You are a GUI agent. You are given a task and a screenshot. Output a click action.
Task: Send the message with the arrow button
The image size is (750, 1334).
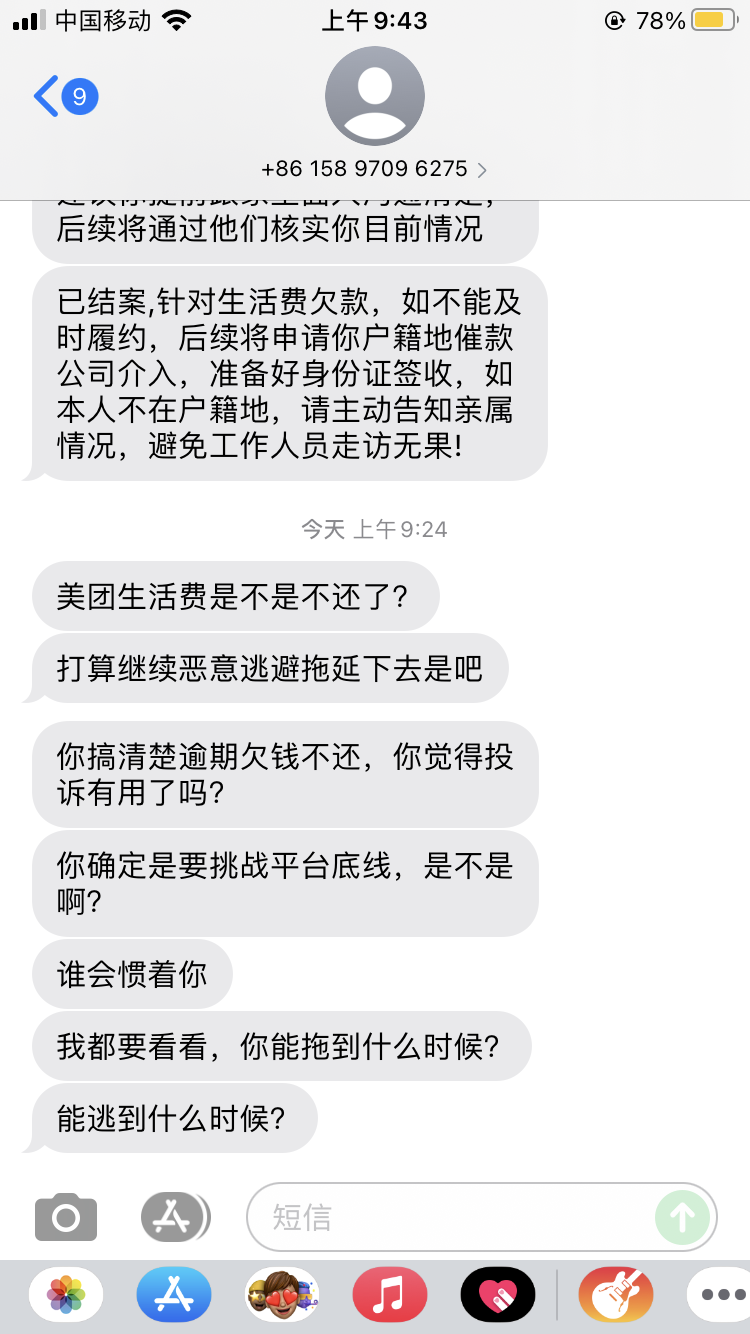[x=682, y=1217]
